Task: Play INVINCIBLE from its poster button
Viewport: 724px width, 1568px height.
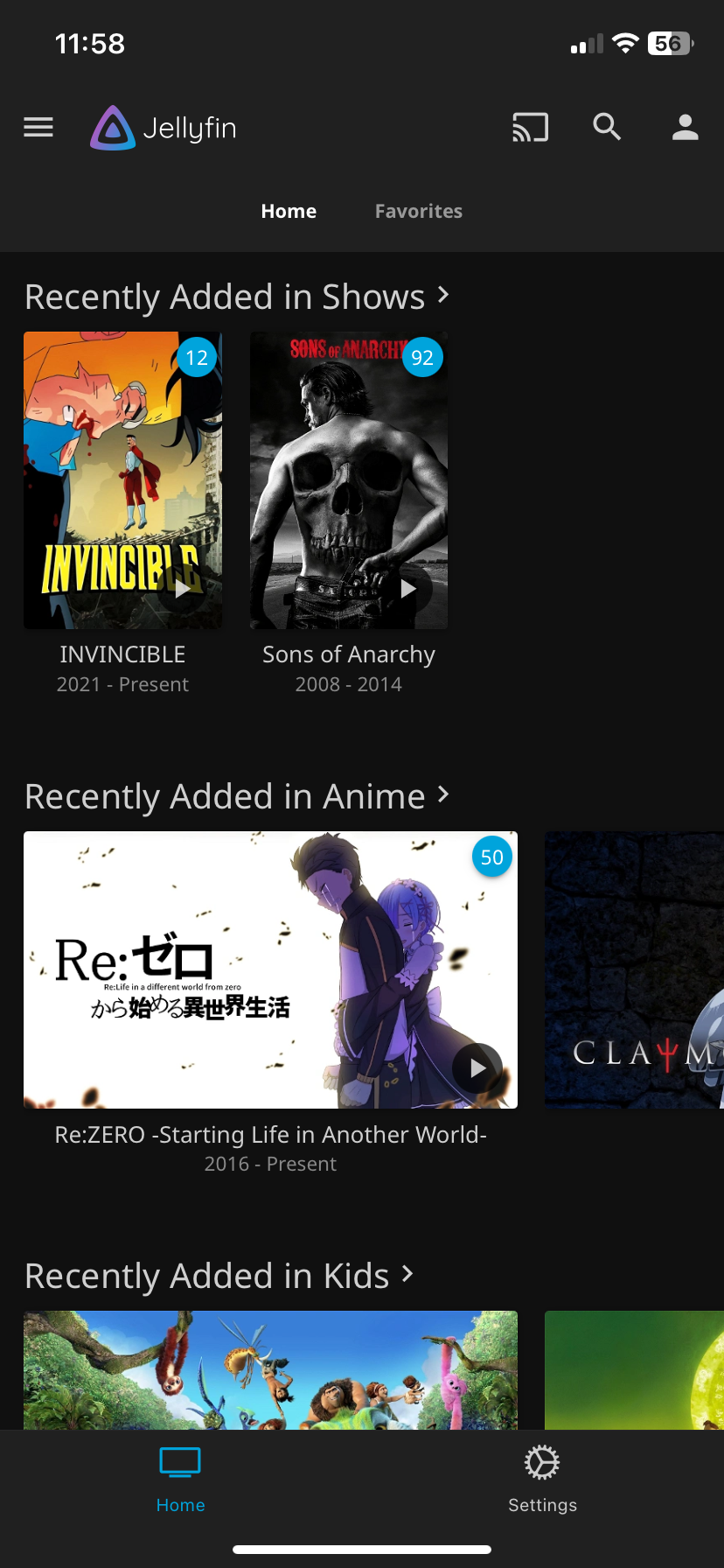Action: 182,589
